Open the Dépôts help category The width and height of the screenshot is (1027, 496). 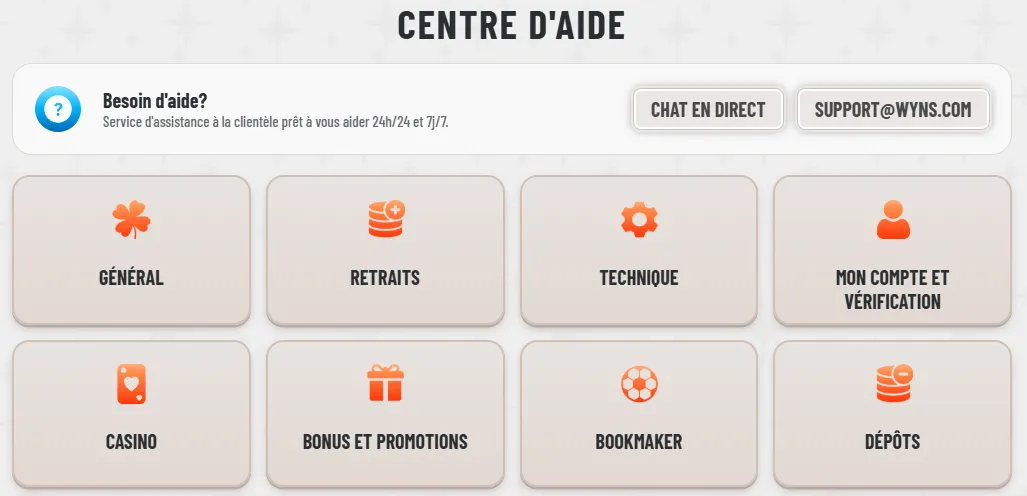tap(892, 413)
